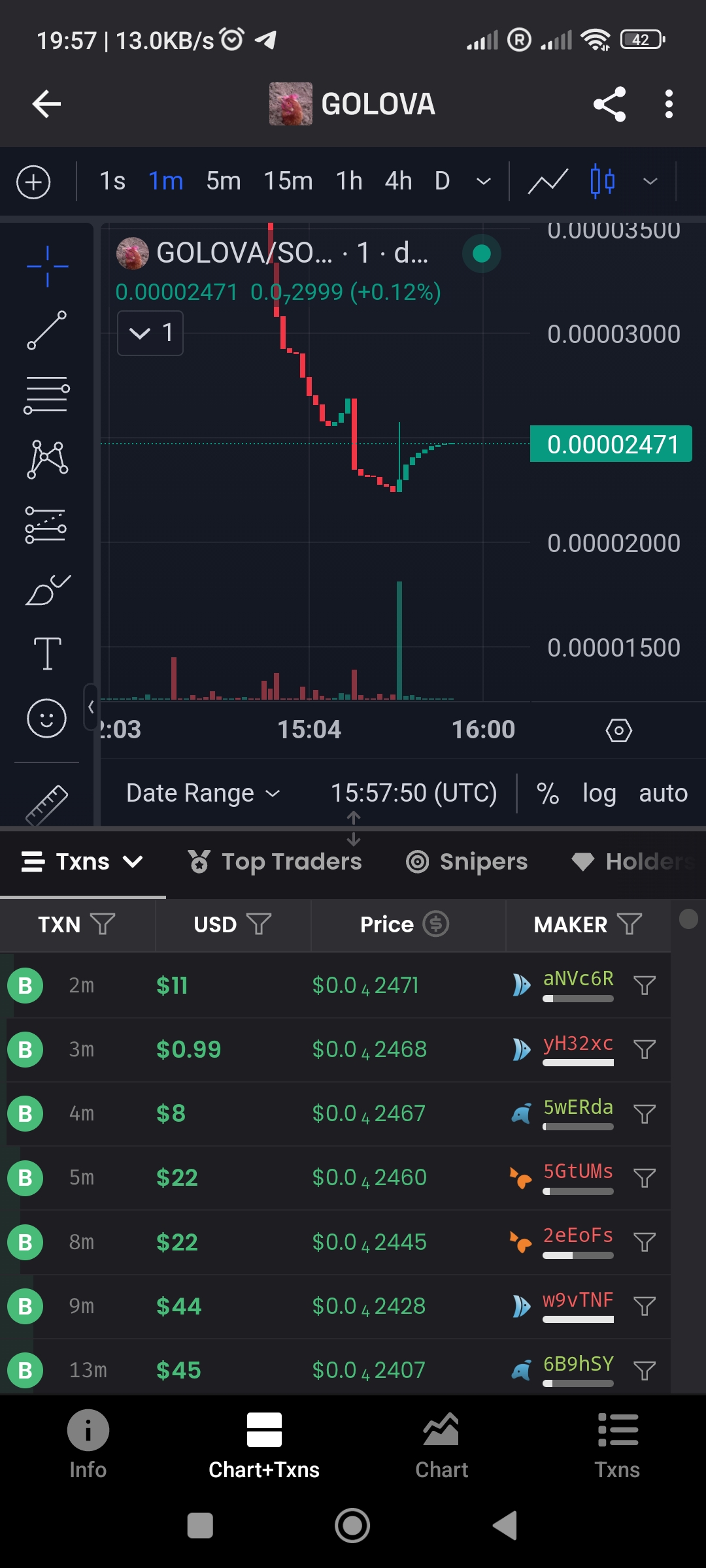The image size is (706, 1568).
Task: Share the GOLOVA token page
Action: click(609, 104)
